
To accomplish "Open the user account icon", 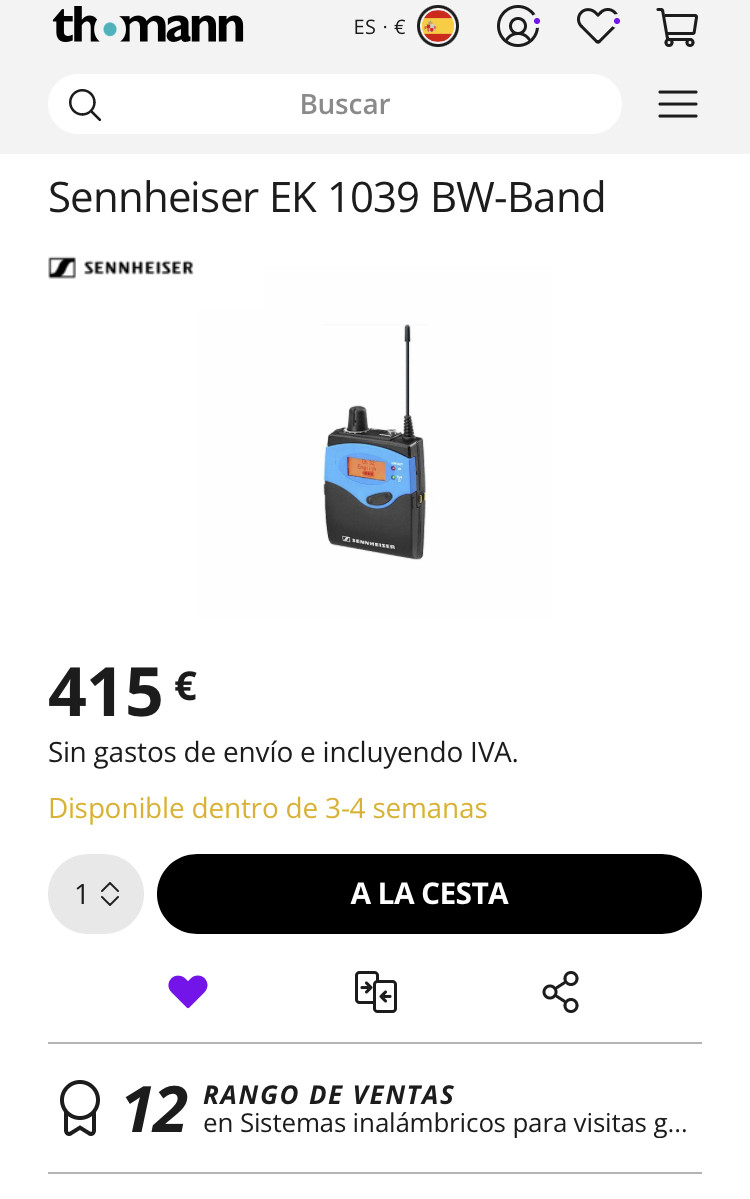I will point(518,27).
